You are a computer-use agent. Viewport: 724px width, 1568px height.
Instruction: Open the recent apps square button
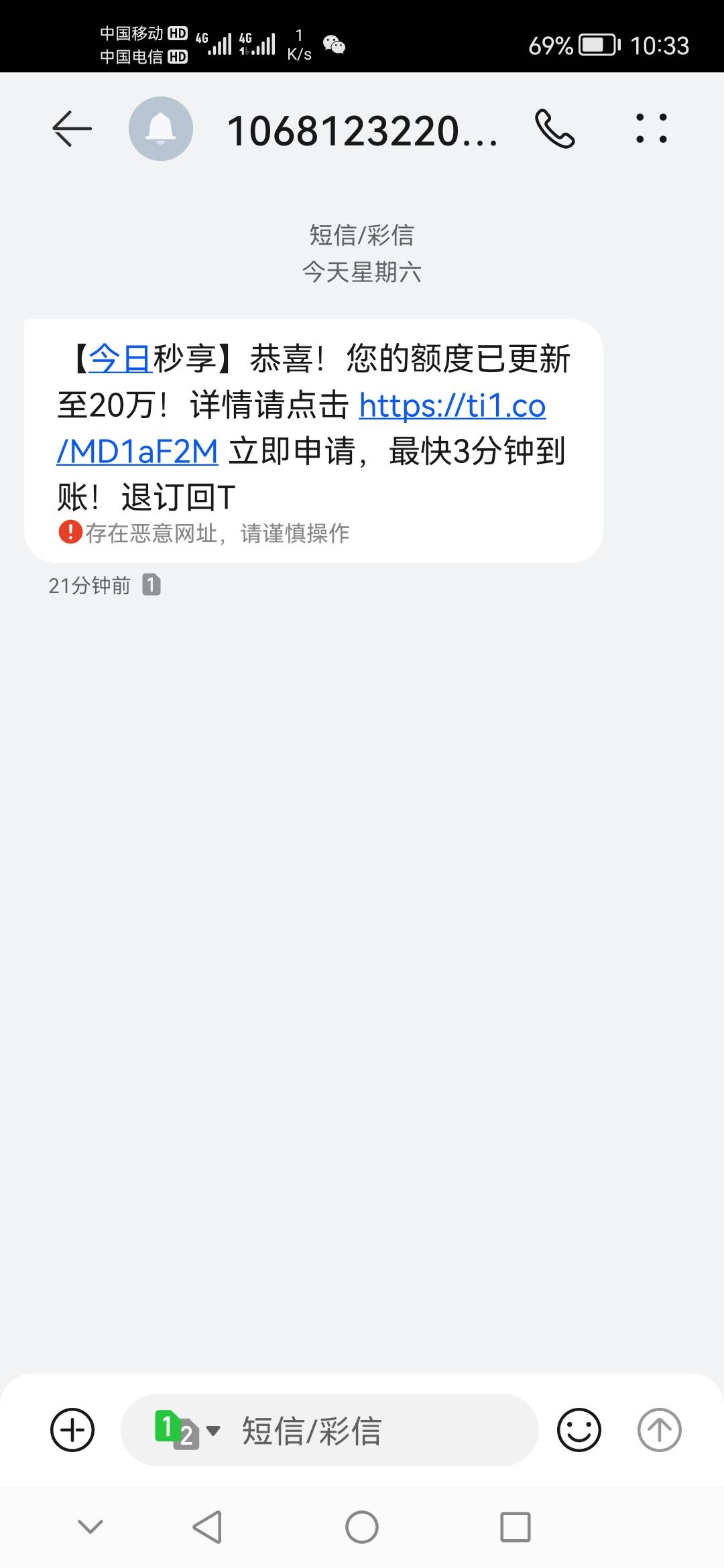tap(516, 1527)
